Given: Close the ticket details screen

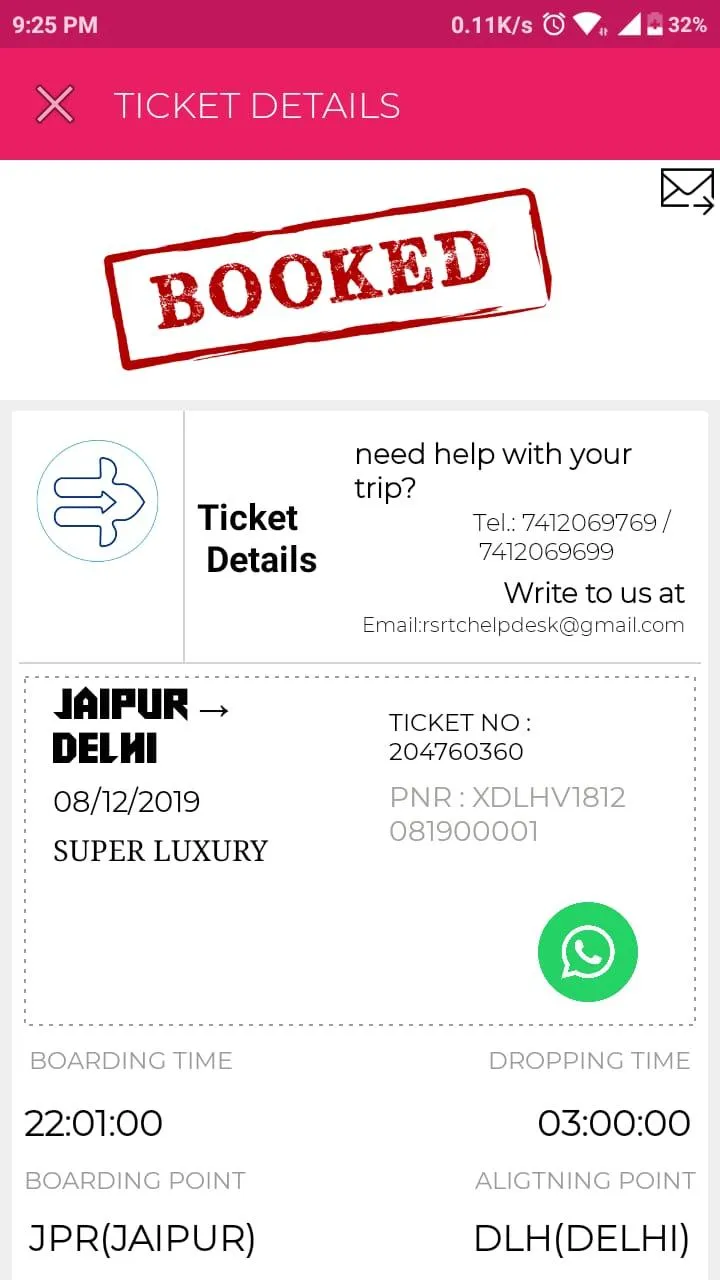Looking at the screenshot, I should tap(55, 104).
